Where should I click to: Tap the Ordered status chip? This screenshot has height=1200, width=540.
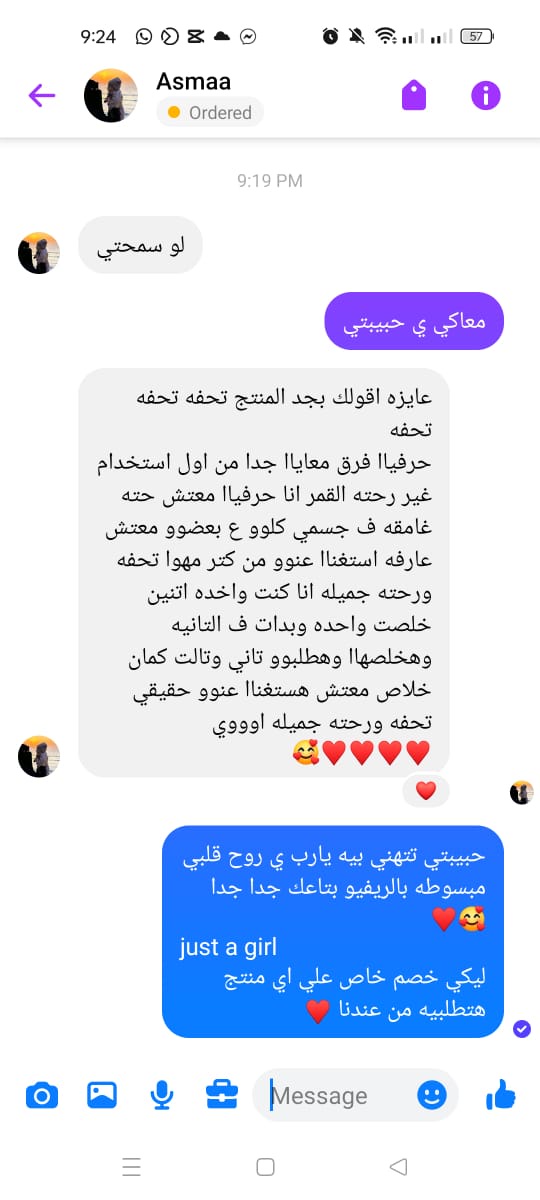coord(210,113)
